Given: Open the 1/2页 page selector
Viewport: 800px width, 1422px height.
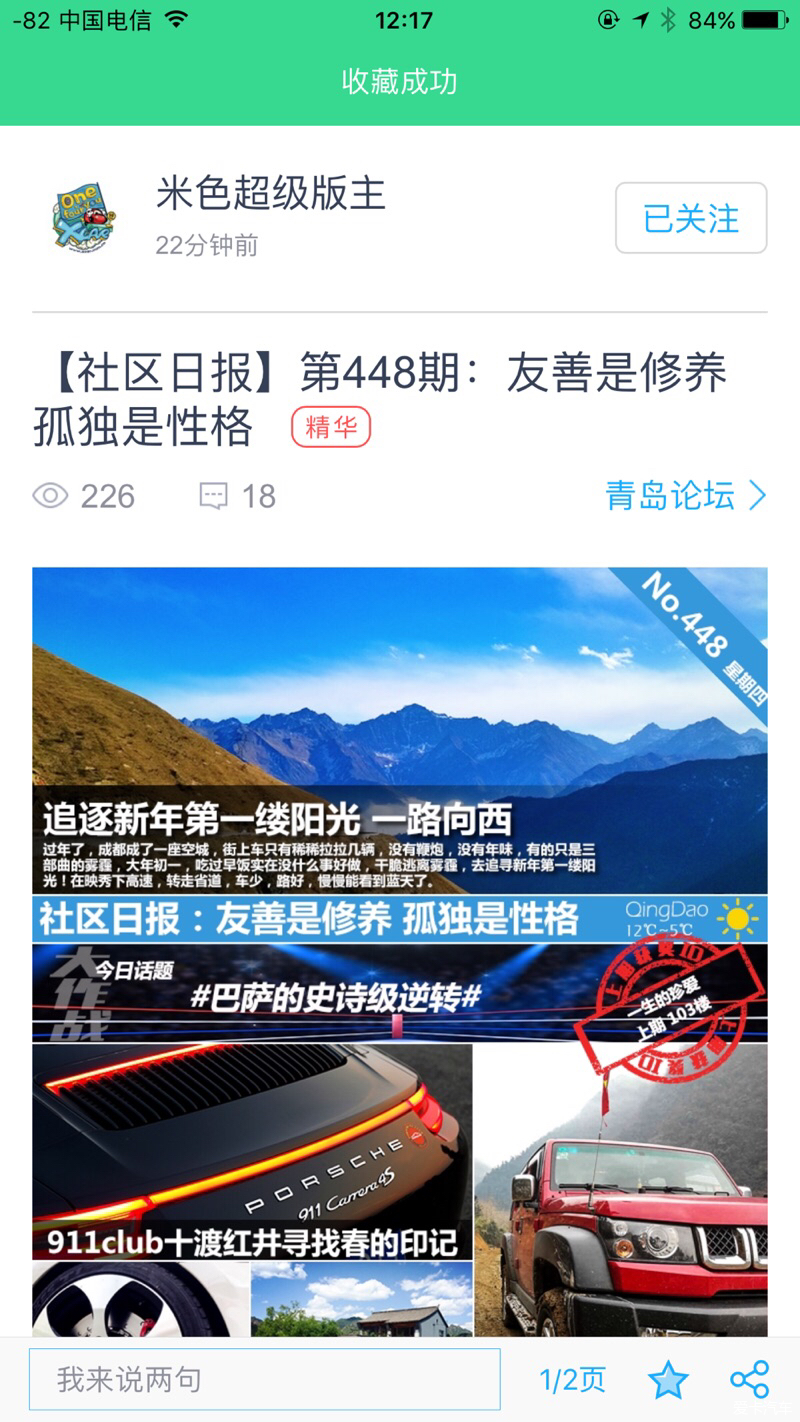Looking at the screenshot, I should 573,1380.
